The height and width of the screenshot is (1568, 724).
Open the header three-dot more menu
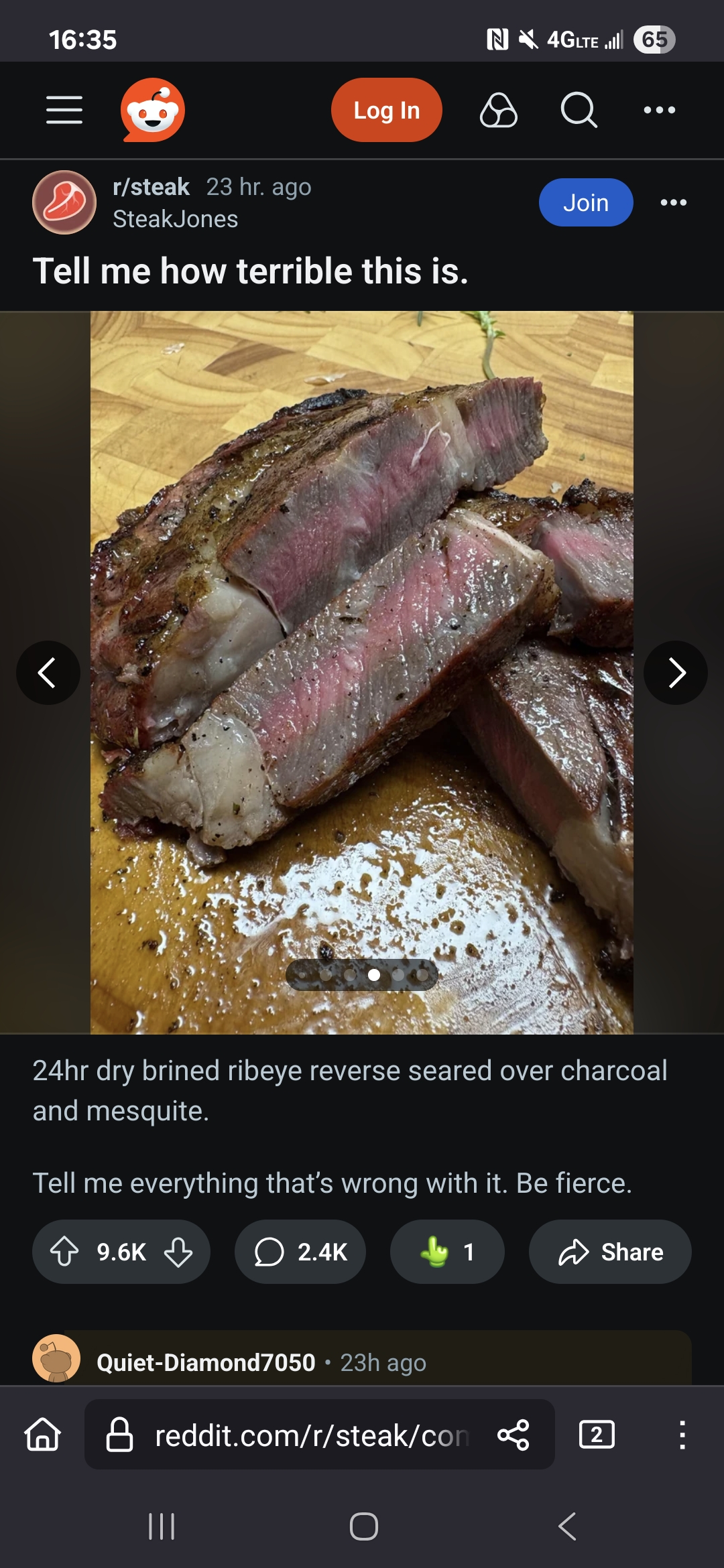point(660,110)
